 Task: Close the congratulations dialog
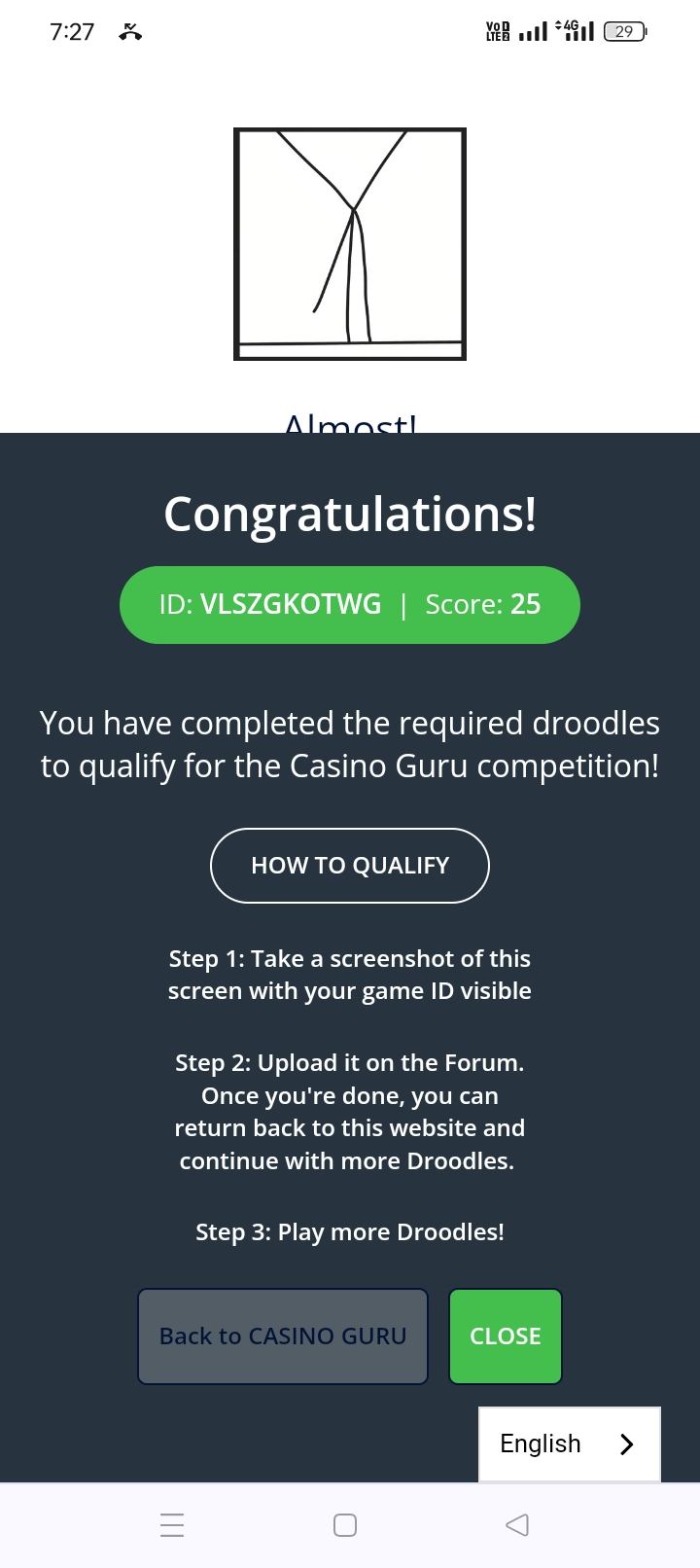tap(505, 1336)
